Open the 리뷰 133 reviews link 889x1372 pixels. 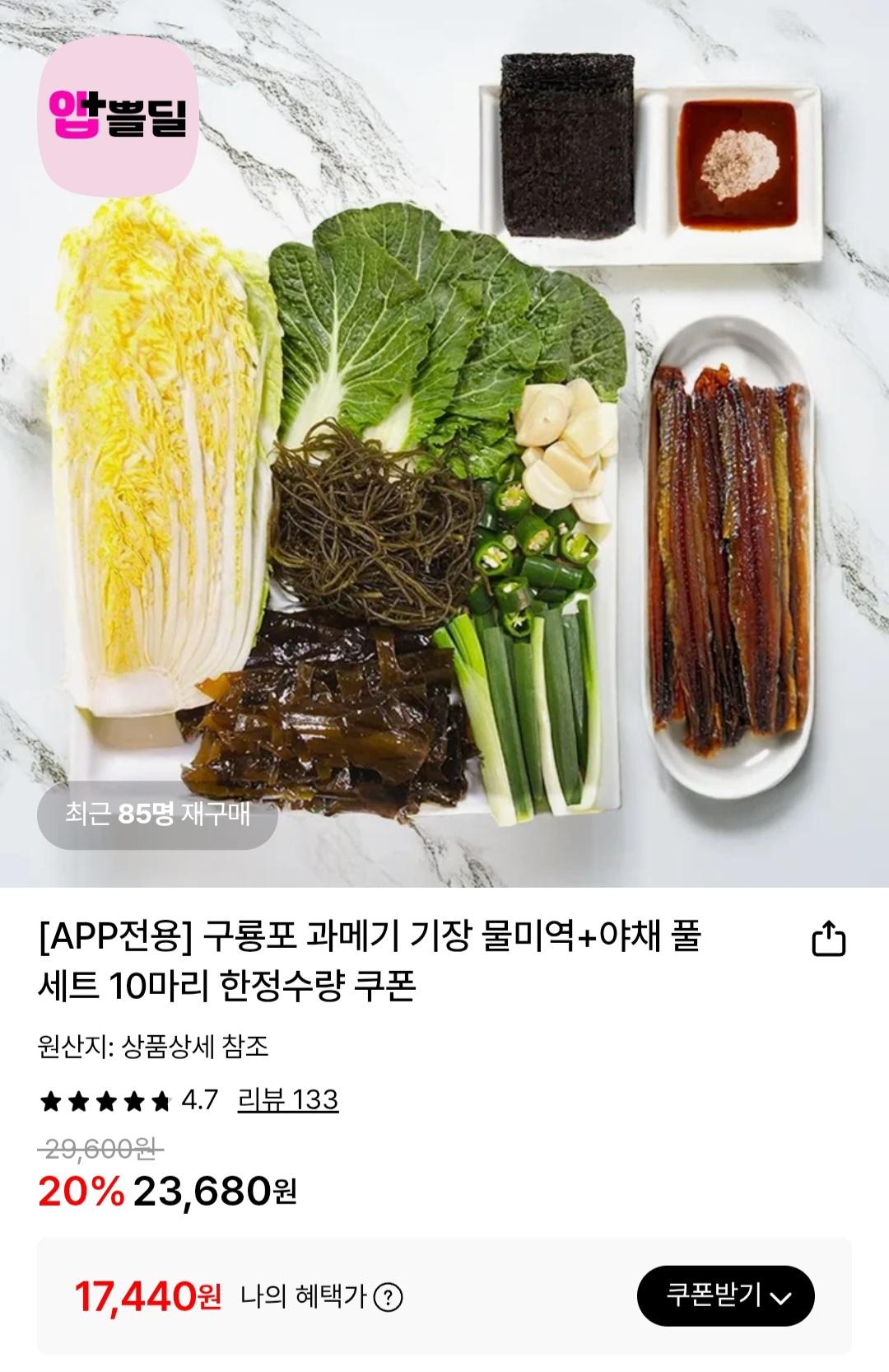(287, 1099)
